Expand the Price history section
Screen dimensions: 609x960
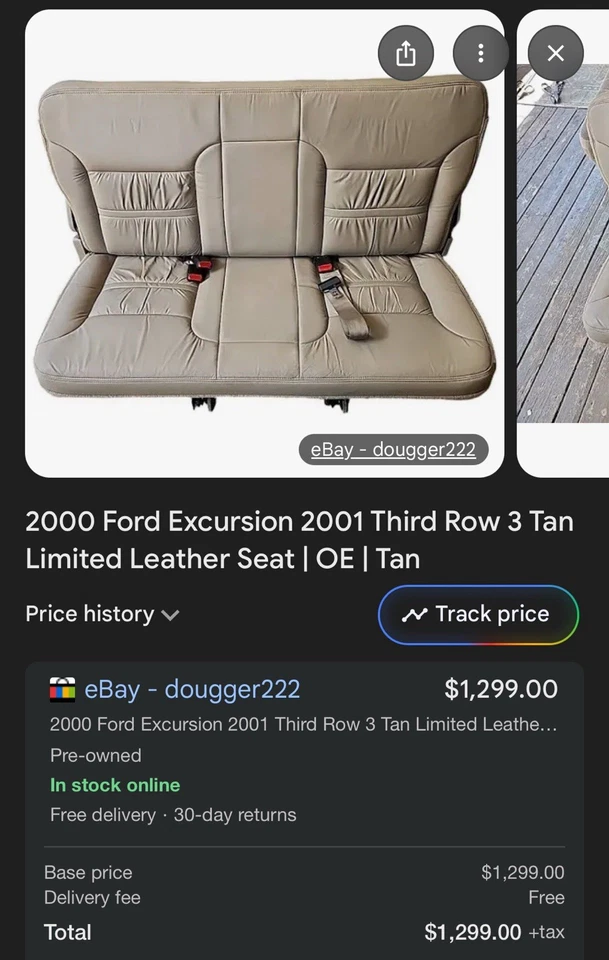pyautogui.click(x=102, y=614)
